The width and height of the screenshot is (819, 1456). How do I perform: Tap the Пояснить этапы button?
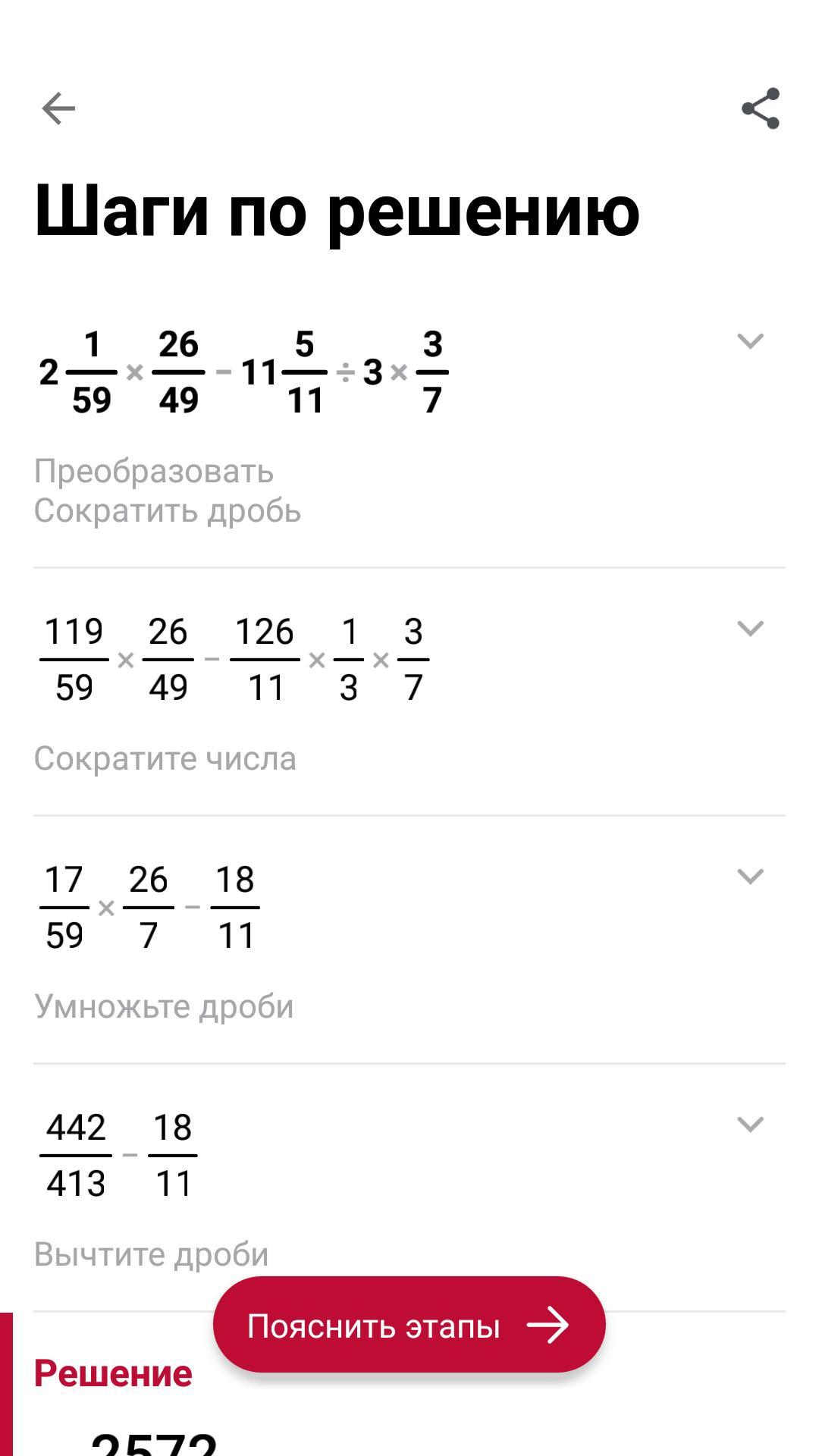[409, 1326]
